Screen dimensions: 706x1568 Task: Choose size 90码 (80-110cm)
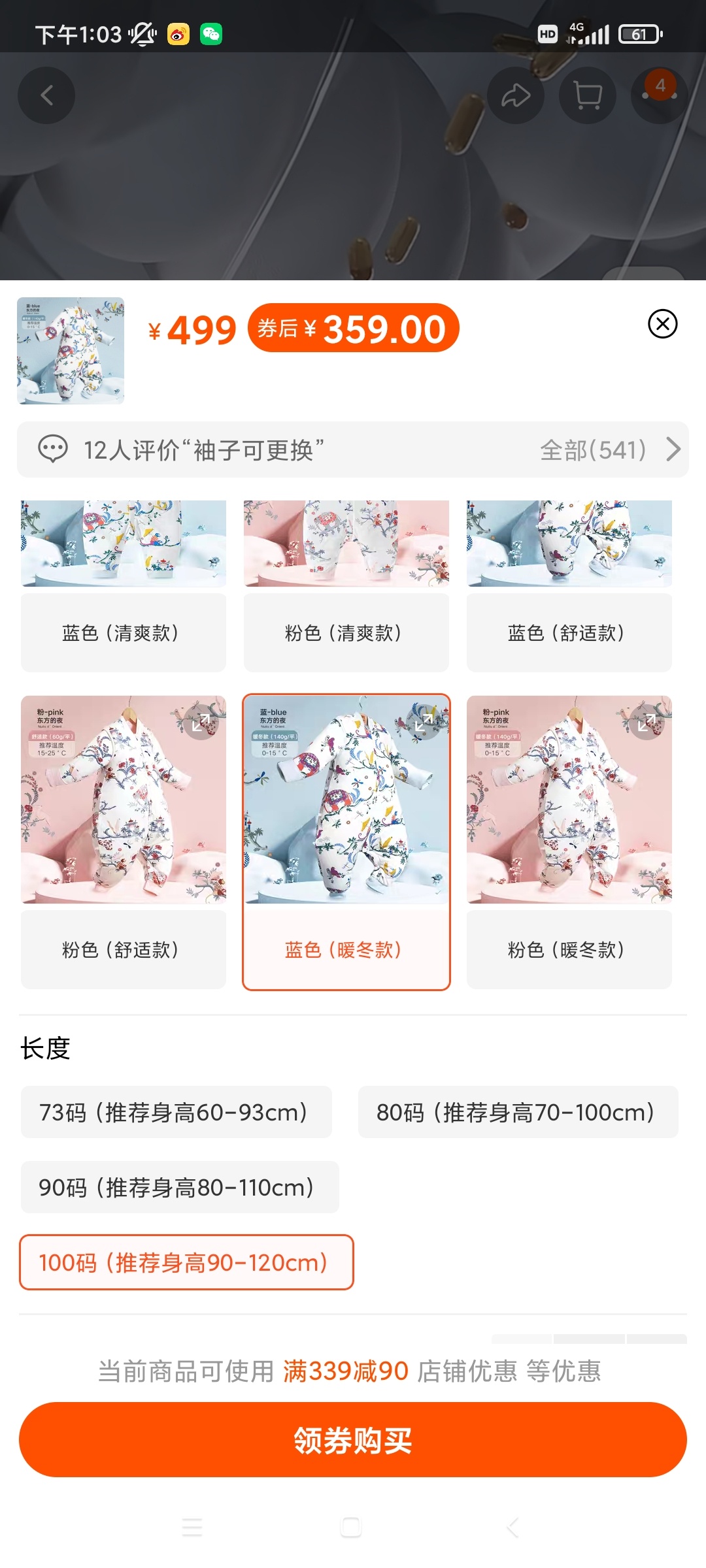tap(180, 1187)
